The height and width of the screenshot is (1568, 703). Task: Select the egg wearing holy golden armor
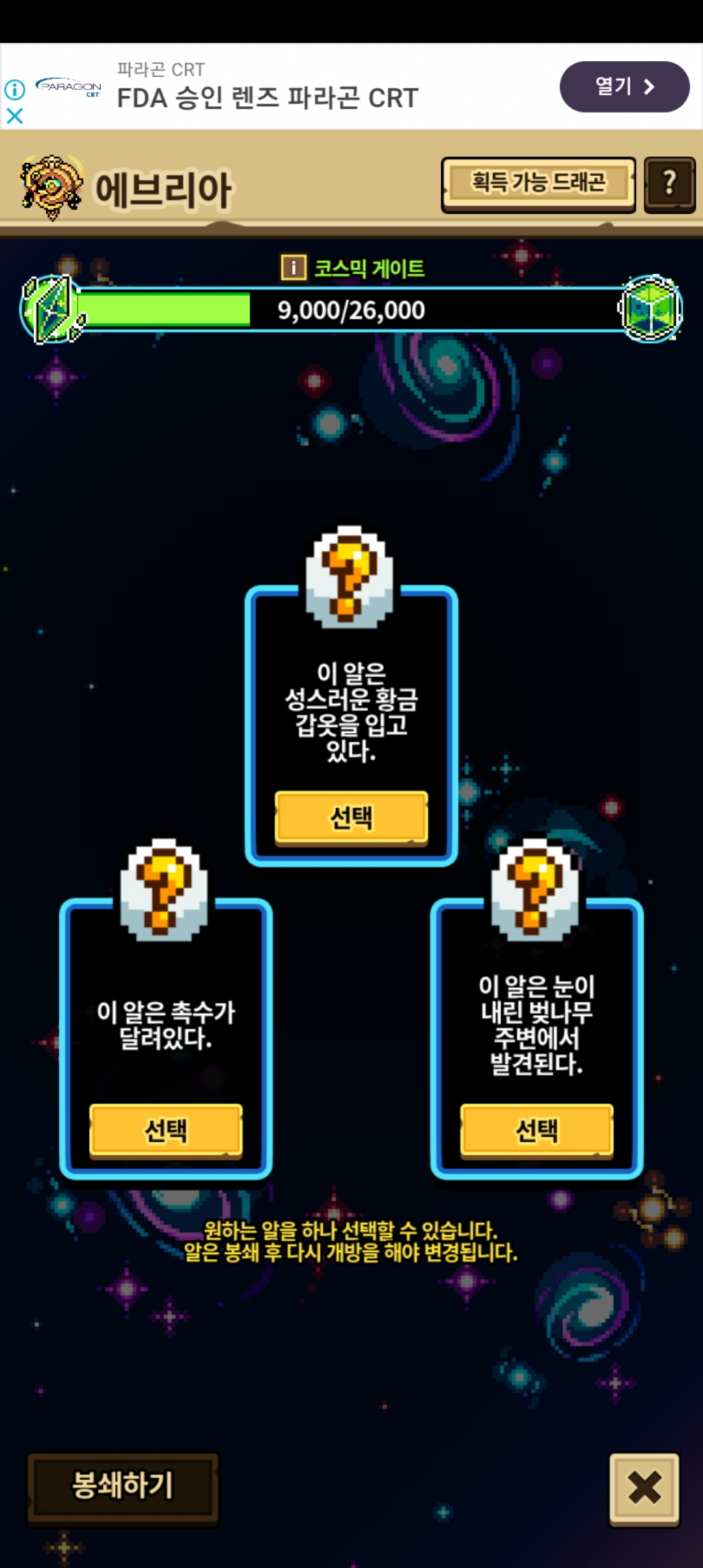pos(351,818)
